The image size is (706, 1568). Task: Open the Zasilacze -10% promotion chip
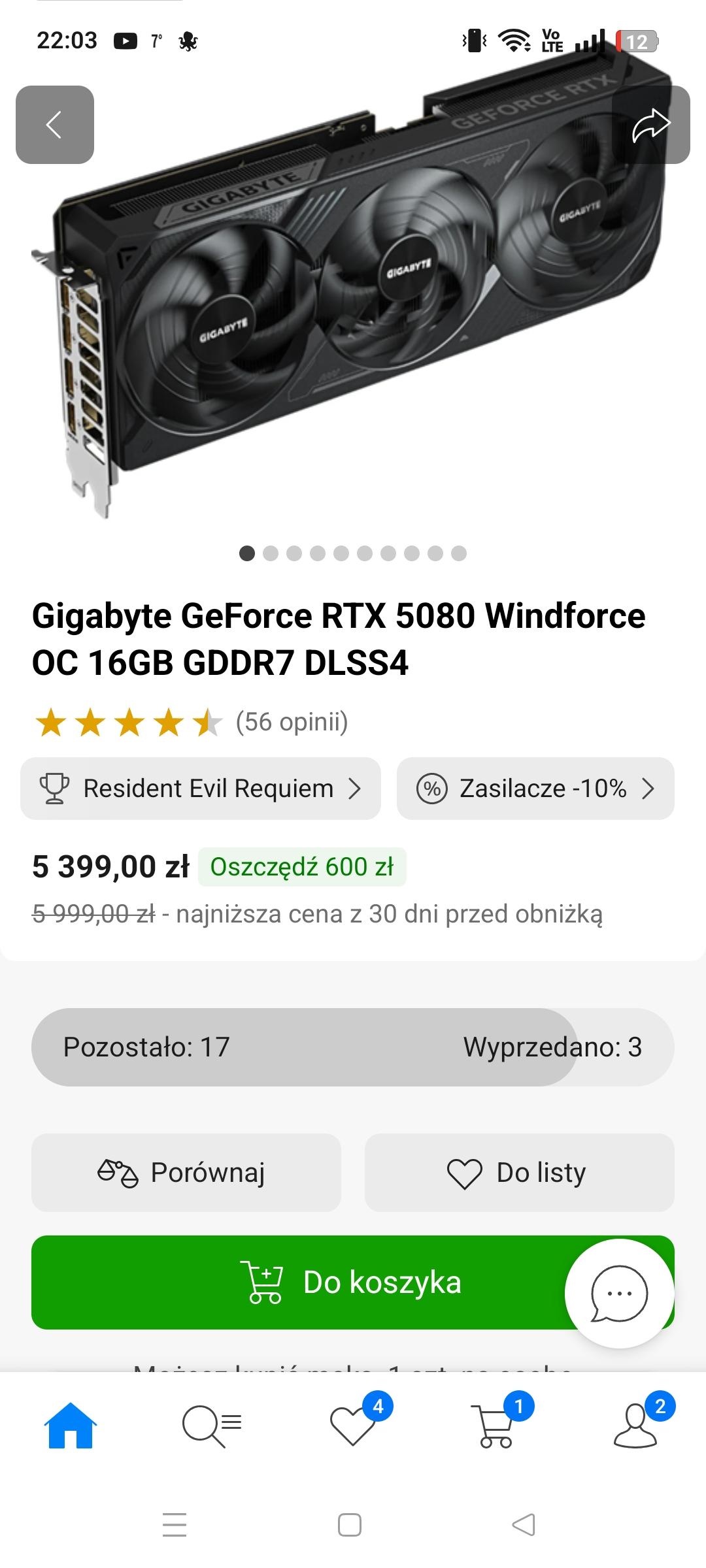[535, 789]
